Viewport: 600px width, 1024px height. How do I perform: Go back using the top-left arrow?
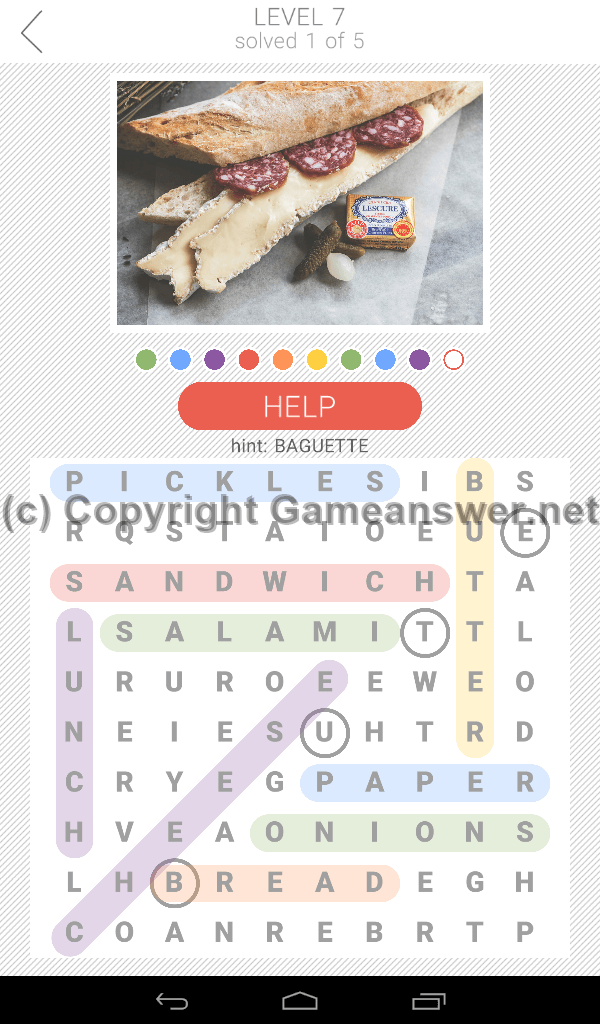(32, 32)
